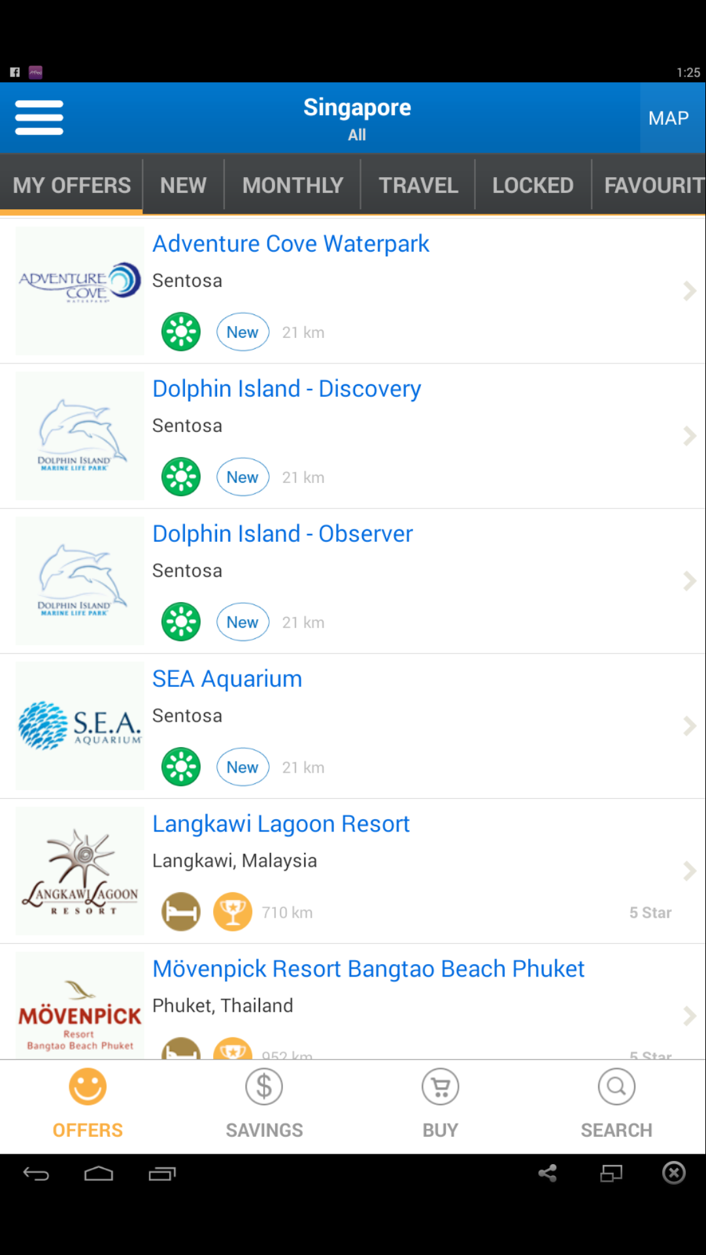Go to the SEARCH section
The image size is (706, 1255).
pyautogui.click(x=616, y=1107)
